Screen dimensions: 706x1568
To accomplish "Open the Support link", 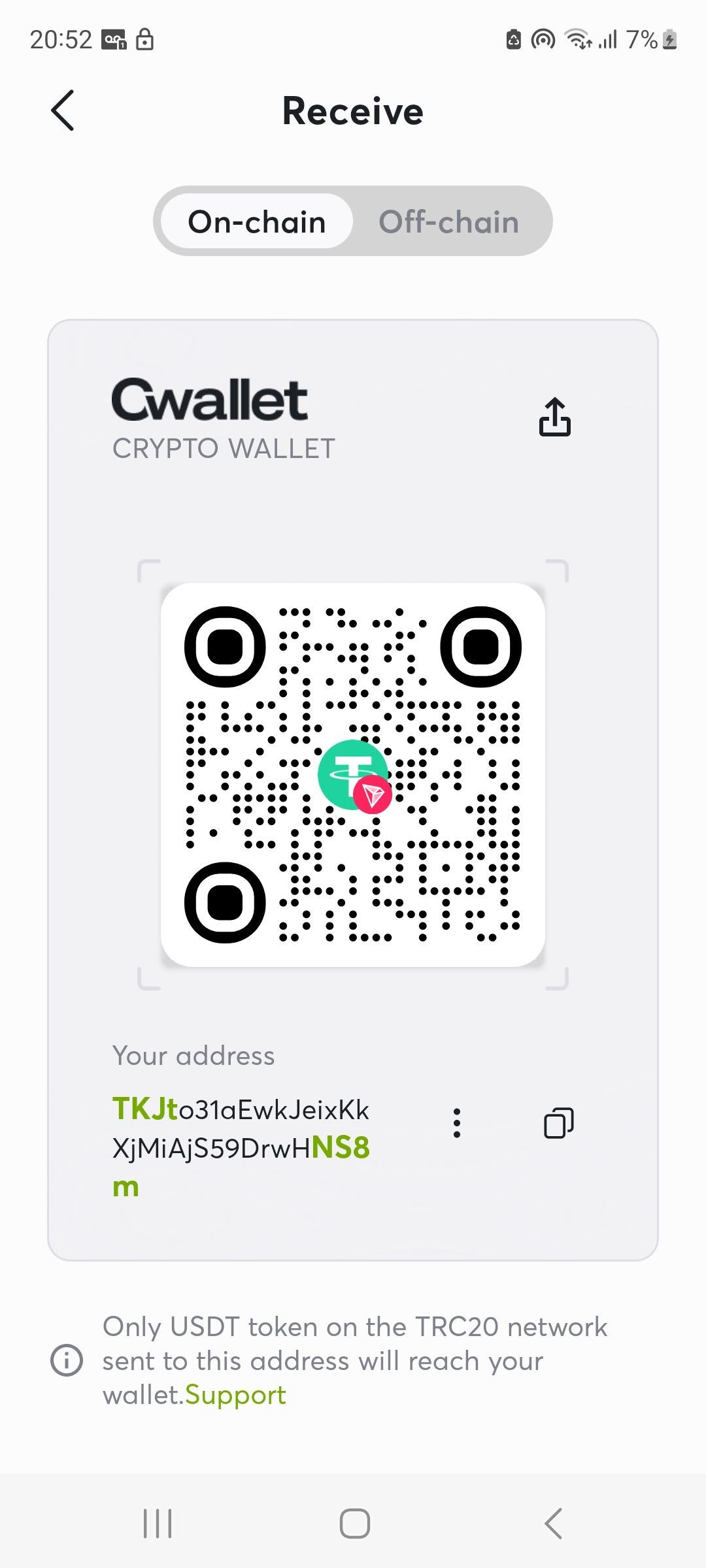I will pos(236,1395).
